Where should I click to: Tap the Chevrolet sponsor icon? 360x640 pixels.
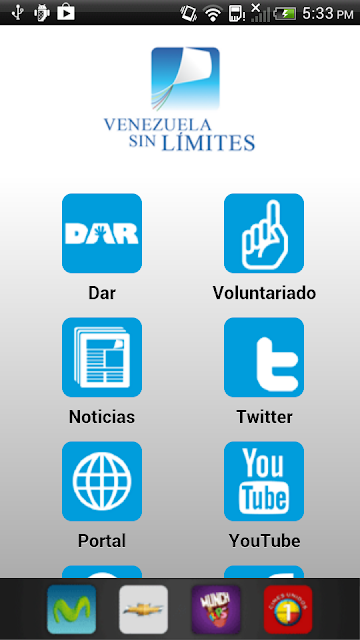(144, 609)
